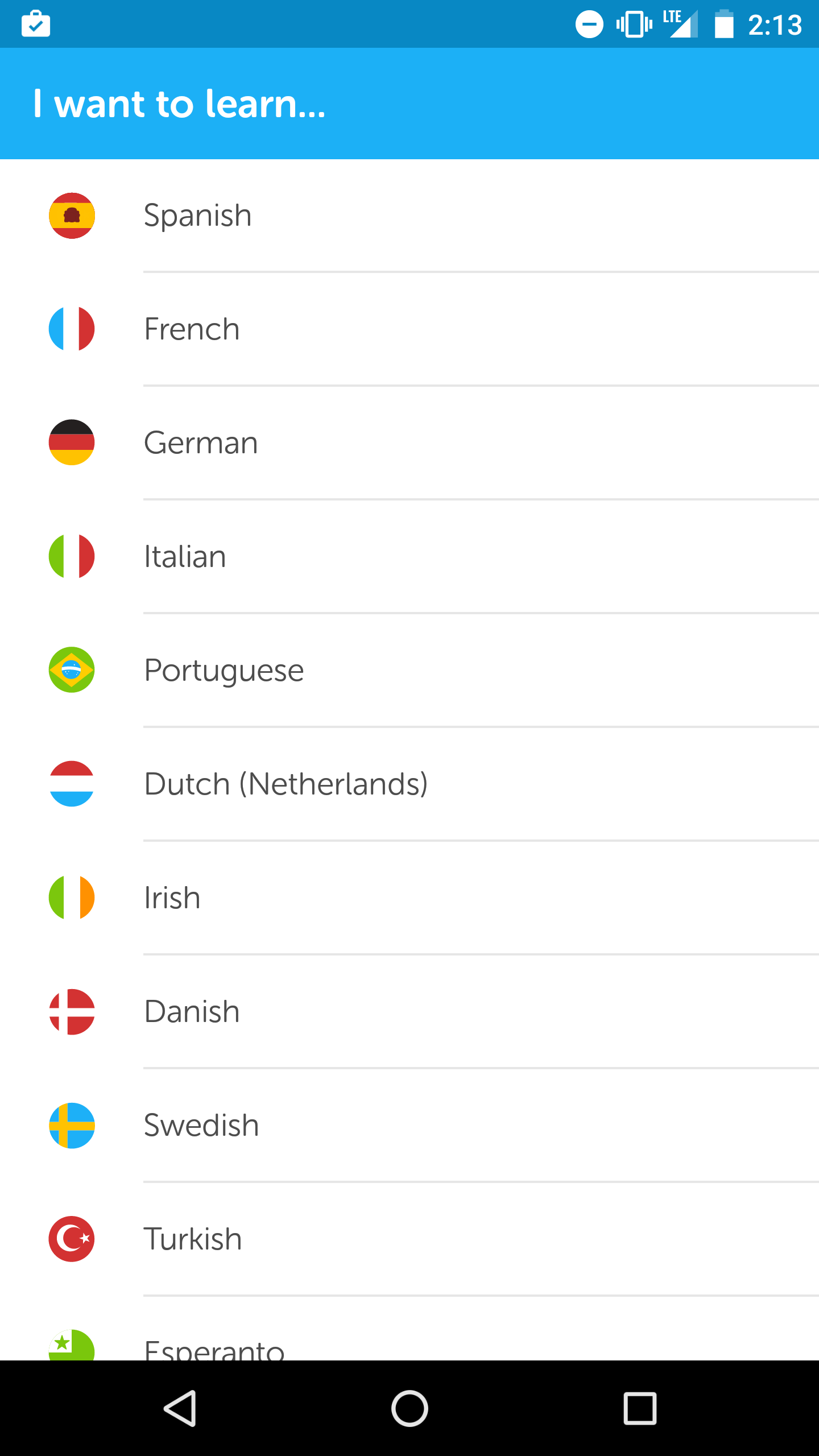Go to the system home screen
The height and width of the screenshot is (1456, 819).
[409, 1408]
